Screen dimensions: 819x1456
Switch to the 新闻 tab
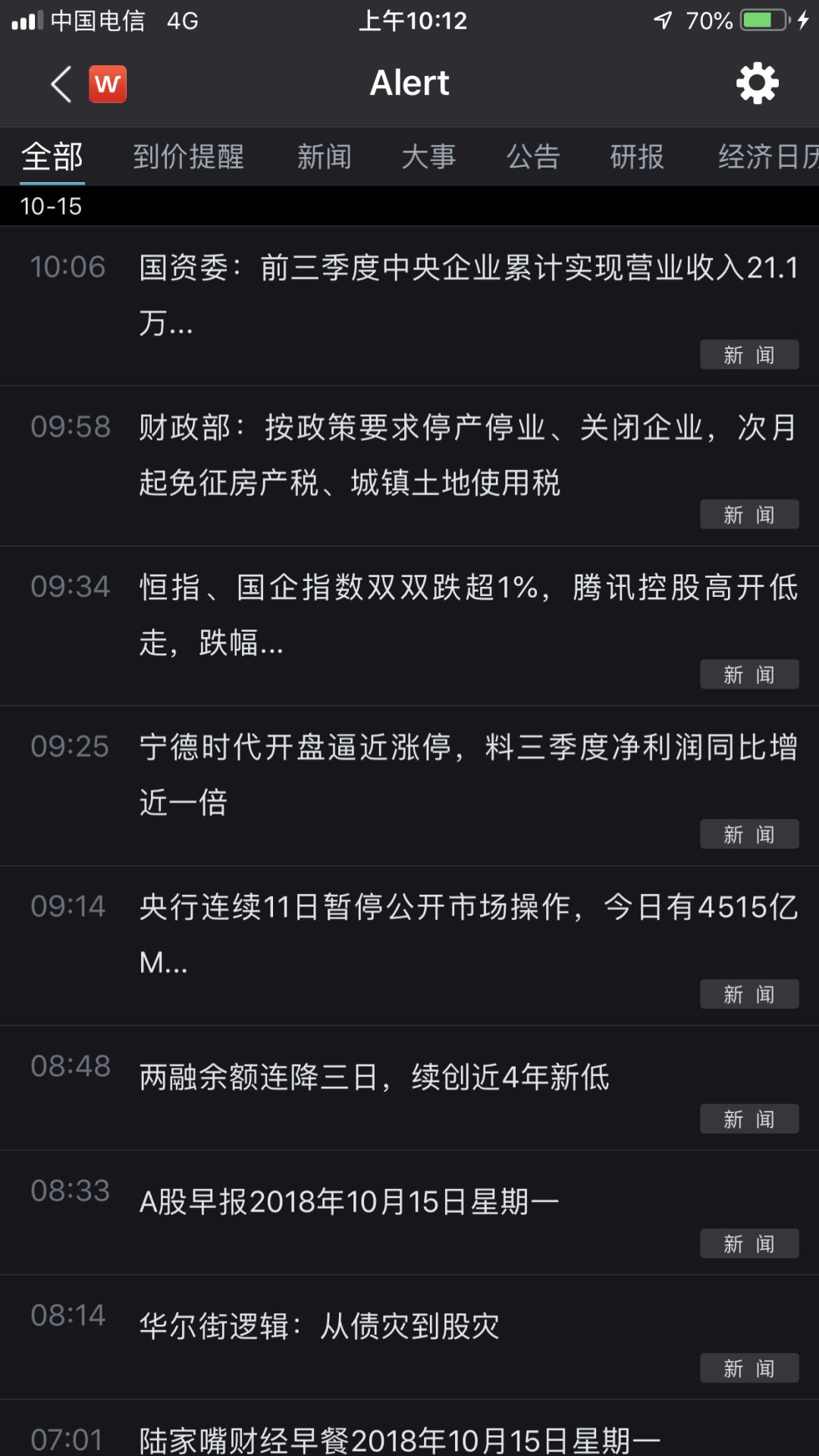pyautogui.click(x=324, y=157)
